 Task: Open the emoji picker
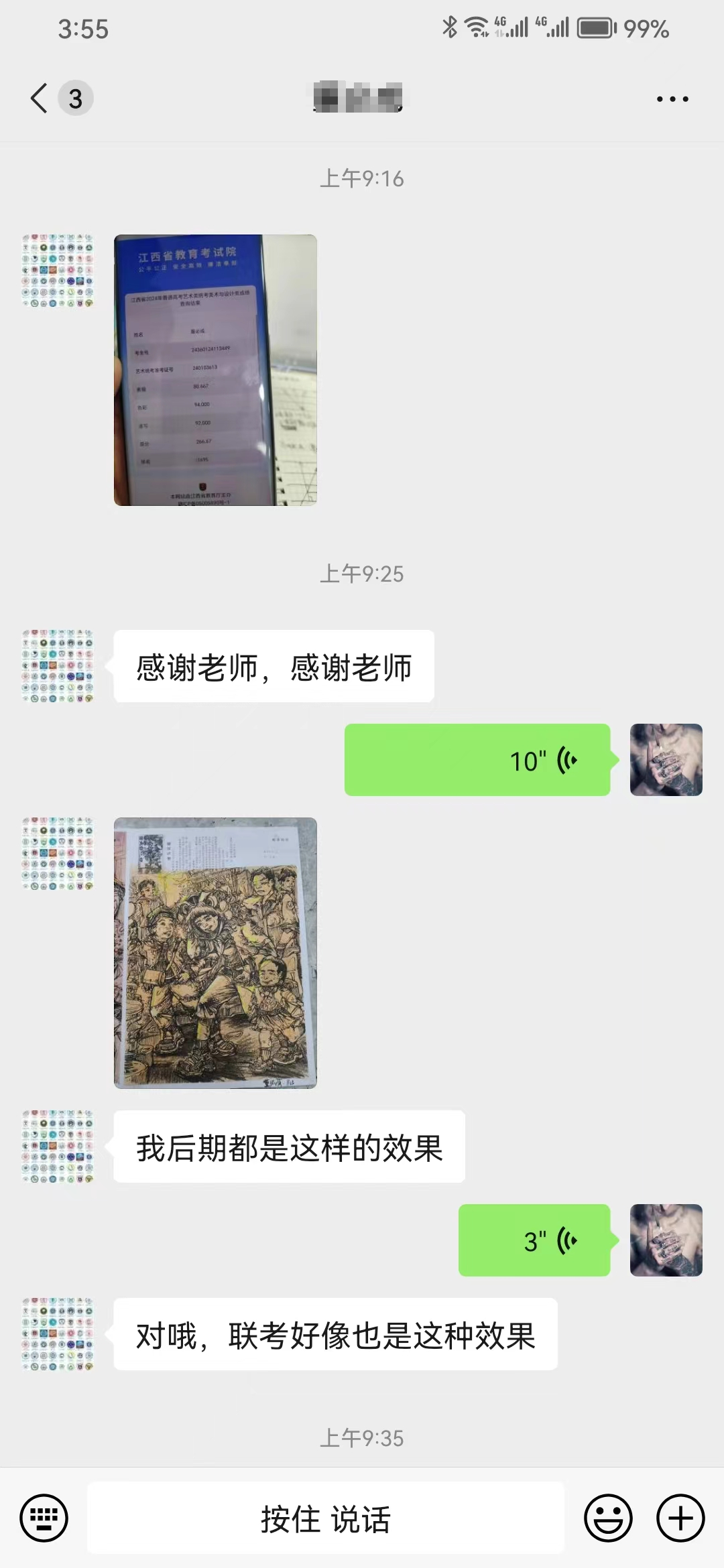609,1518
